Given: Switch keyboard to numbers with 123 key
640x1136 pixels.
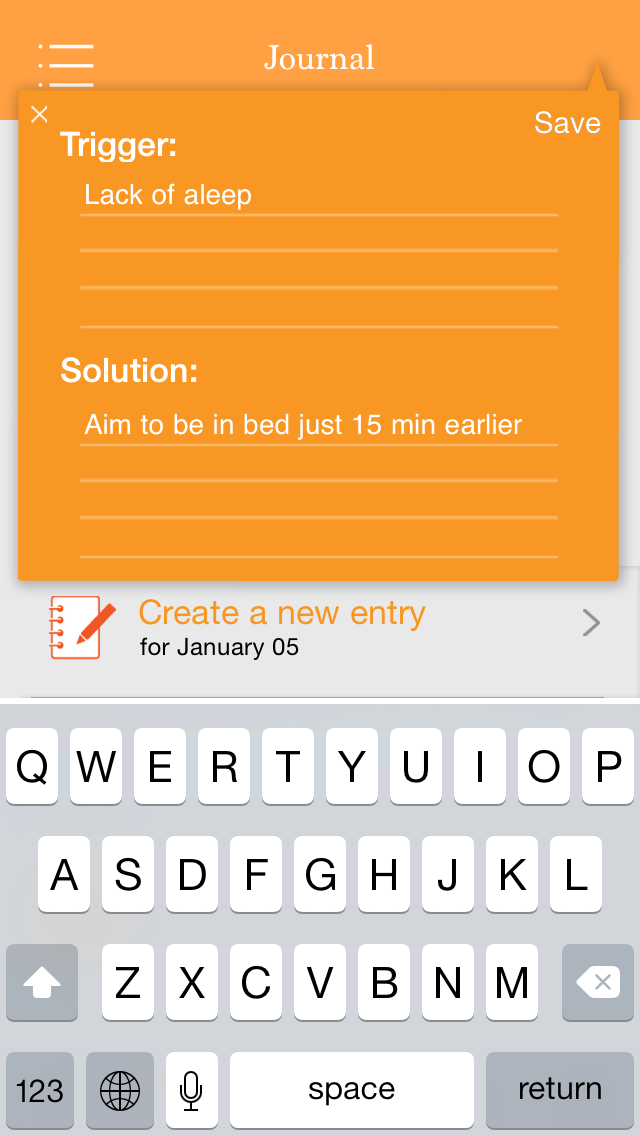Looking at the screenshot, I should tap(40, 1089).
